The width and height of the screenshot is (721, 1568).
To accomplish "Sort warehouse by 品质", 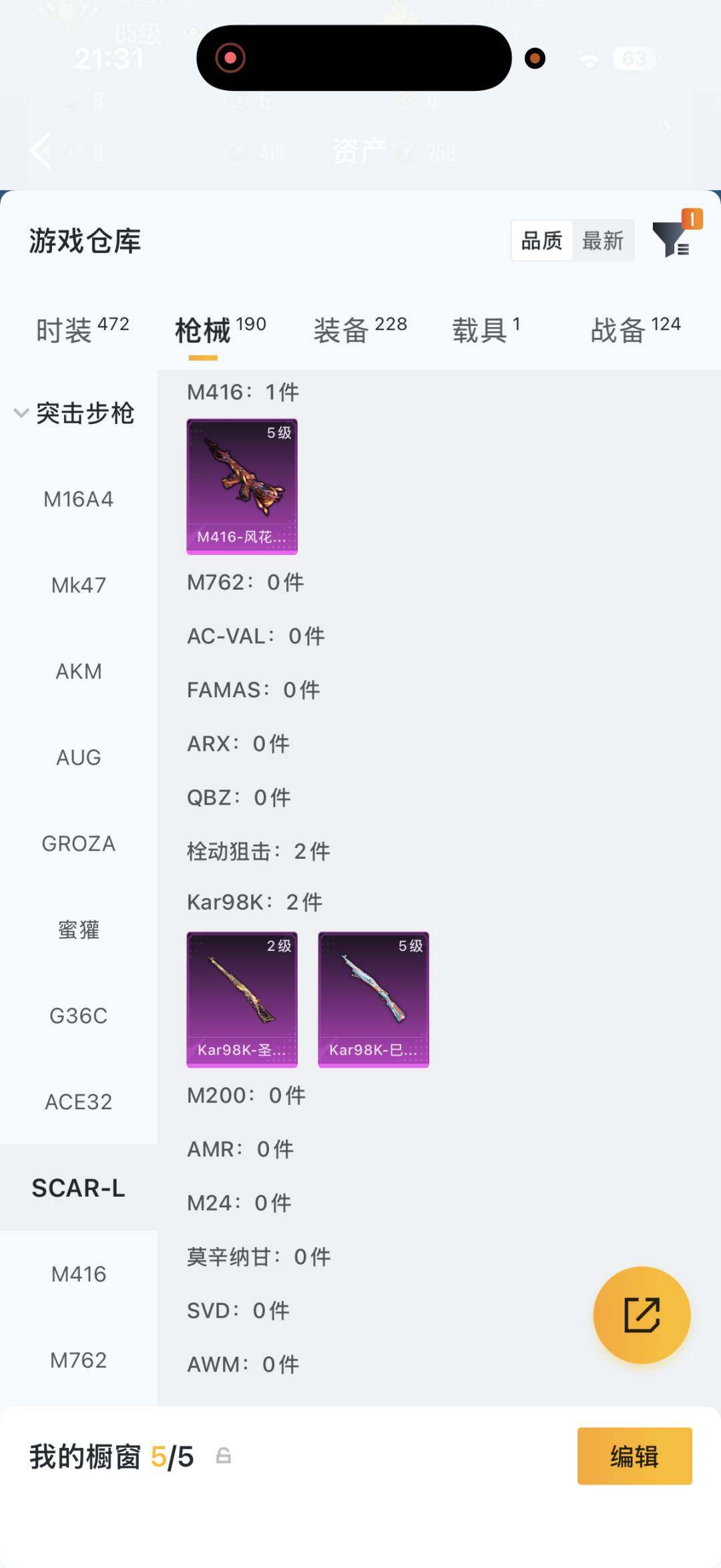I will (x=541, y=240).
